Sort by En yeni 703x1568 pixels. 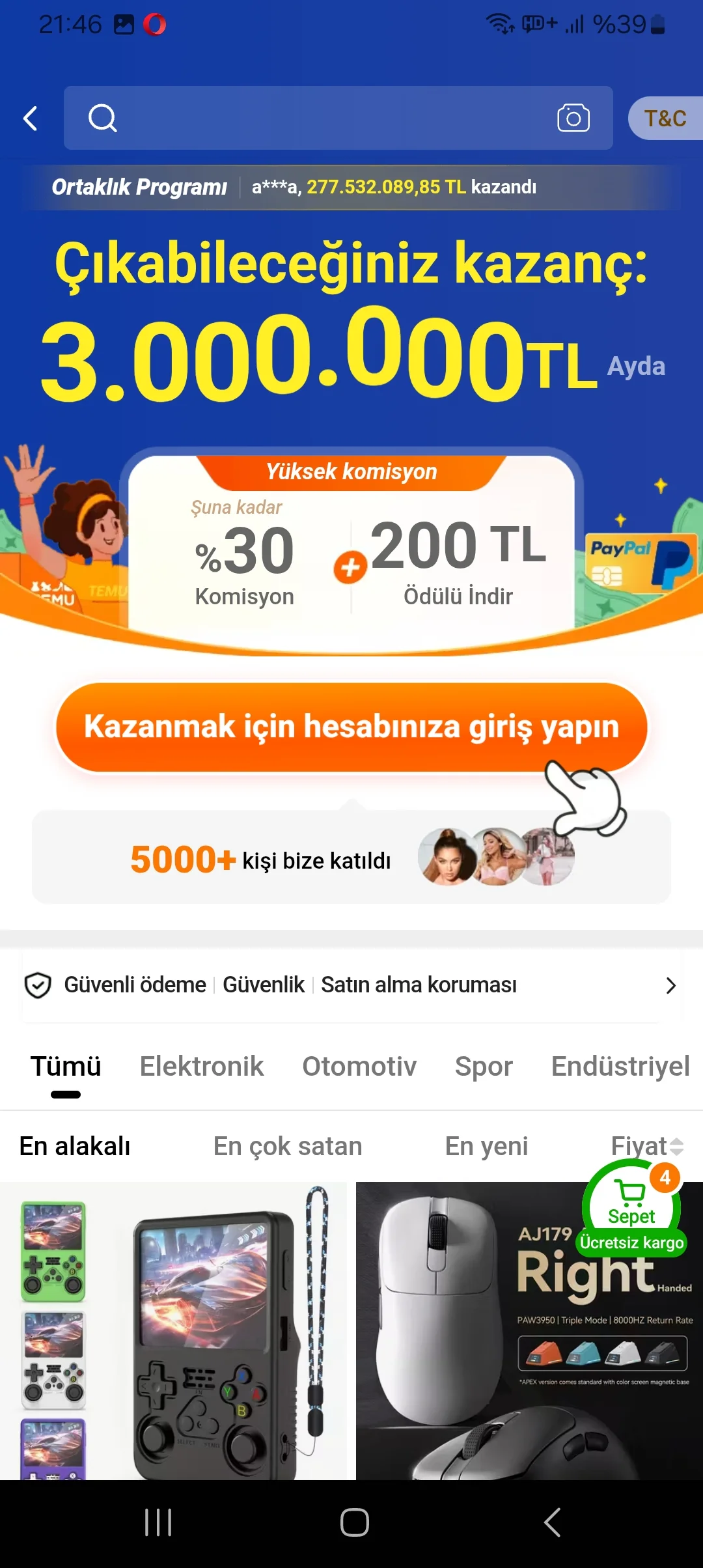pos(486,1146)
